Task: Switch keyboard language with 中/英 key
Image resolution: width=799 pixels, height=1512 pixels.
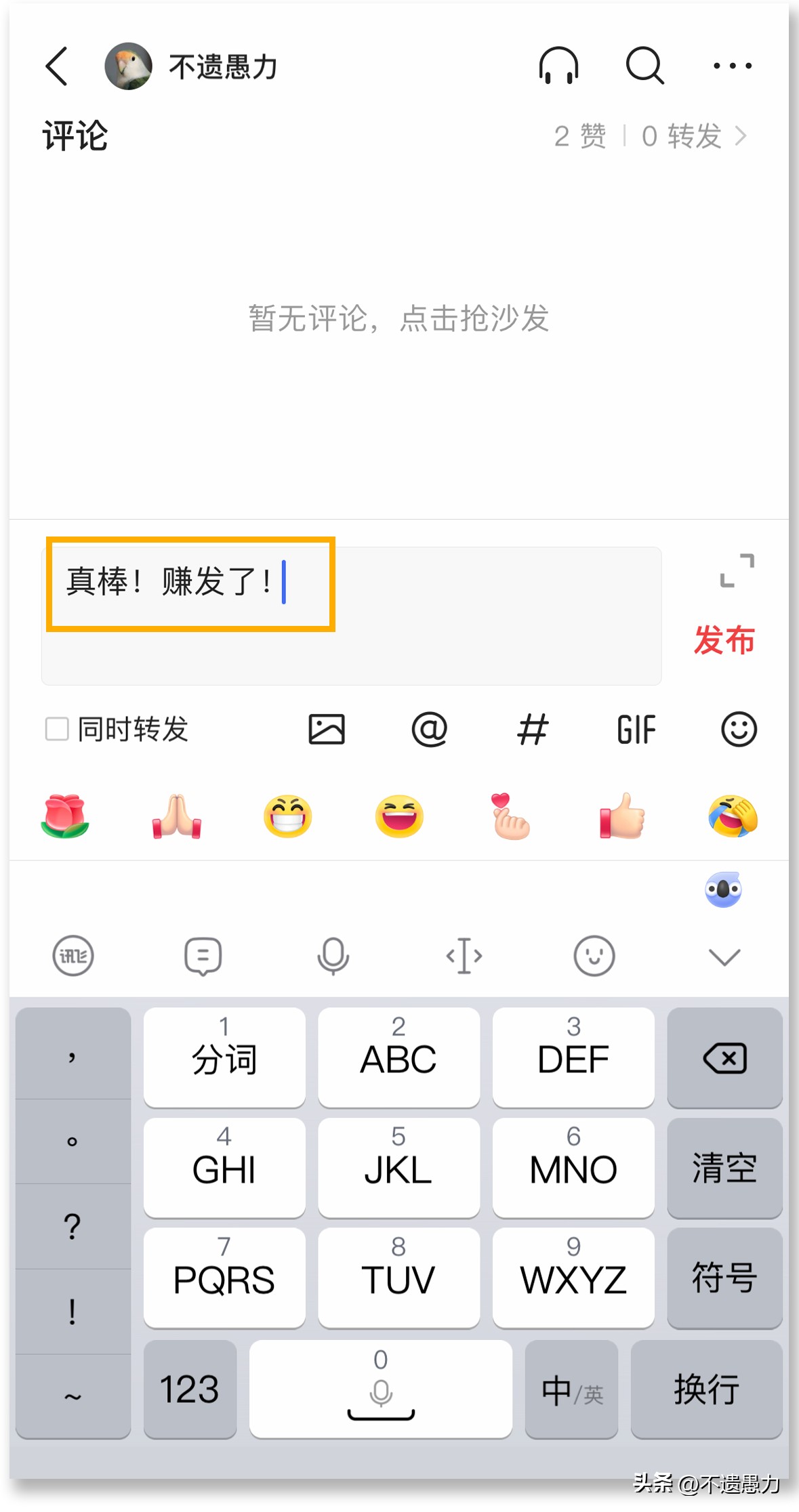Action: (x=571, y=1389)
